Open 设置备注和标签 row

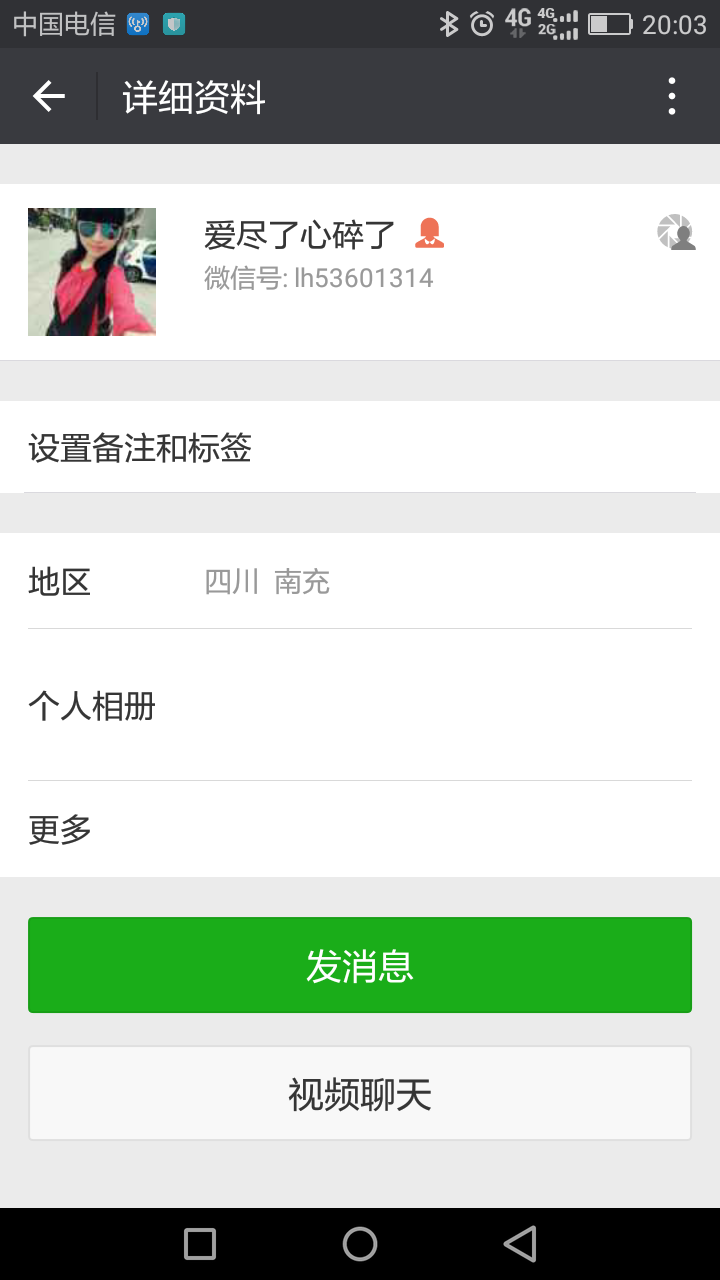click(360, 448)
